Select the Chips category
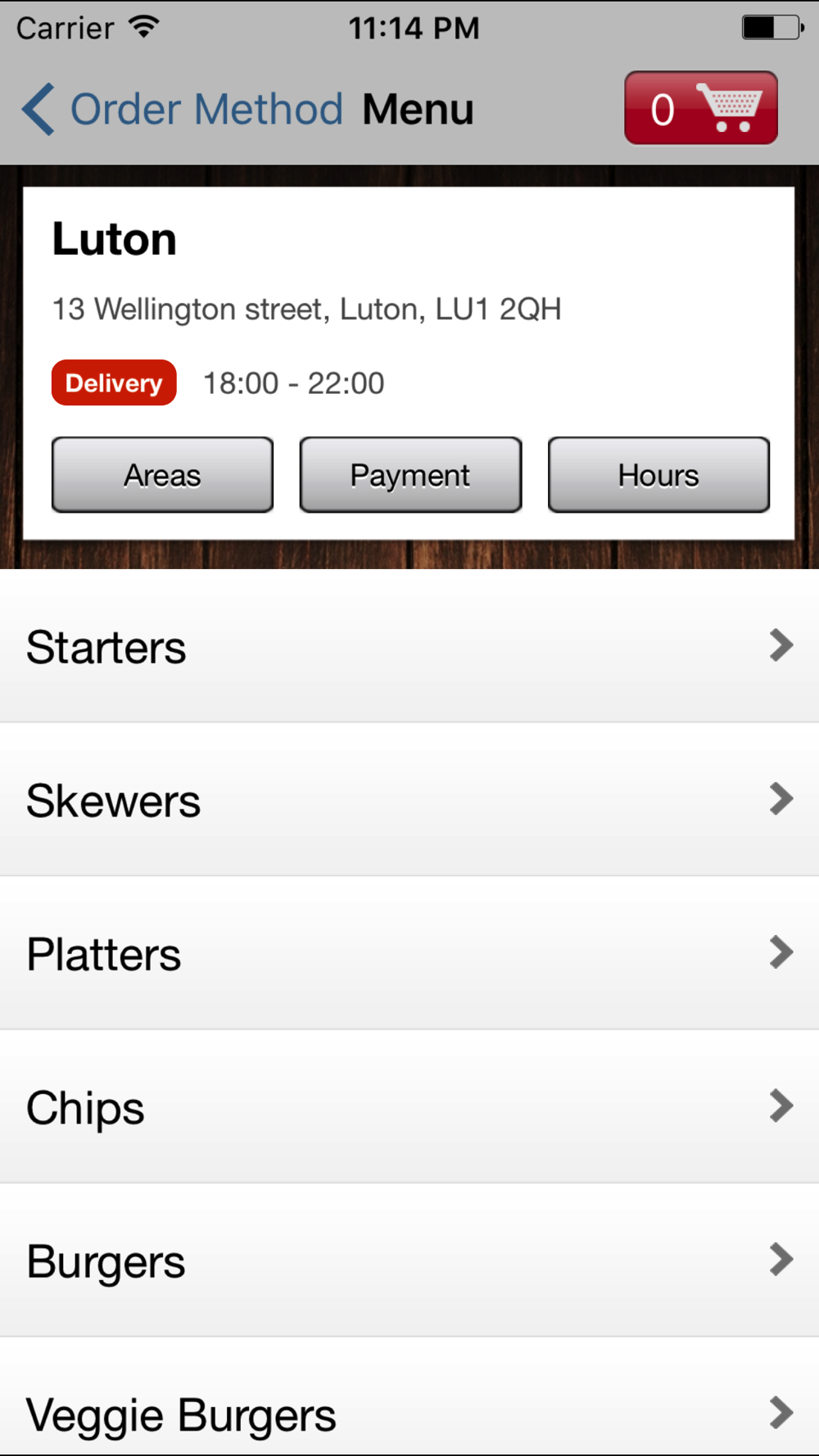 [x=409, y=1107]
